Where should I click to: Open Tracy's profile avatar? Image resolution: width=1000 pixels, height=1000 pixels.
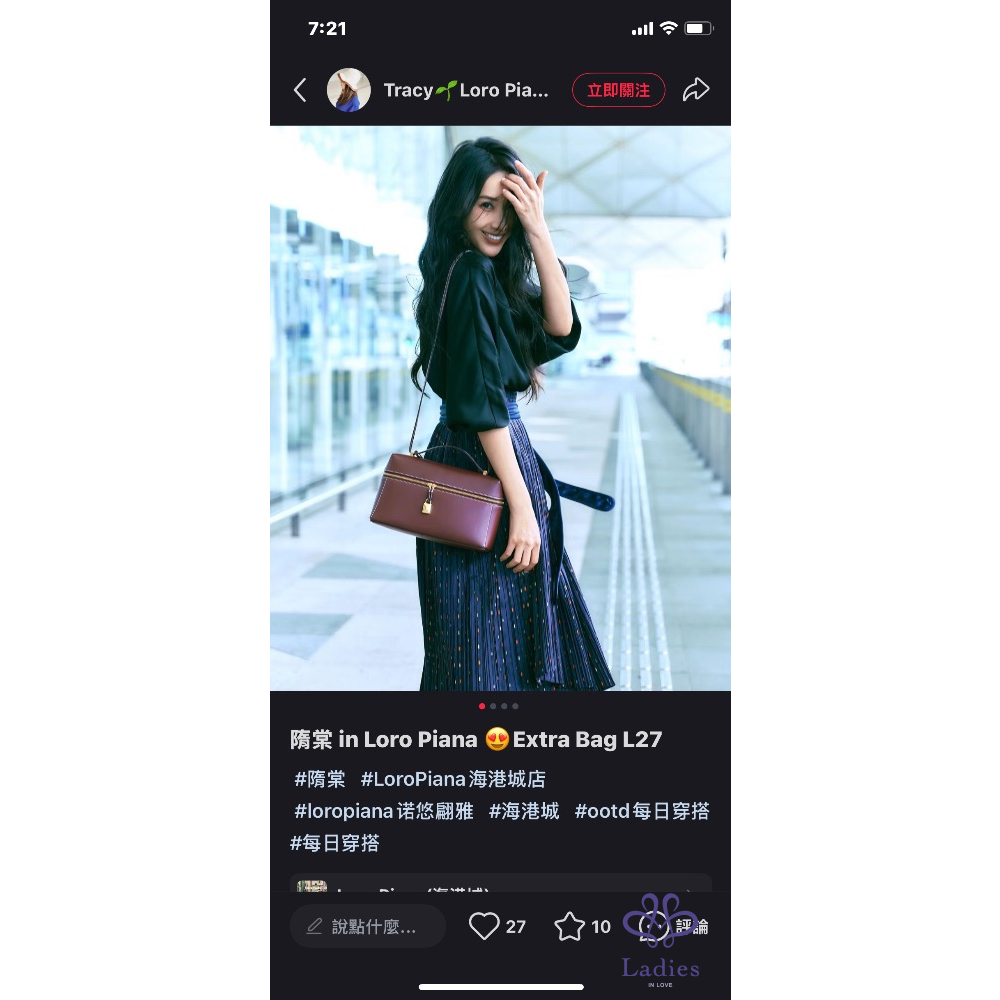[x=349, y=90]
